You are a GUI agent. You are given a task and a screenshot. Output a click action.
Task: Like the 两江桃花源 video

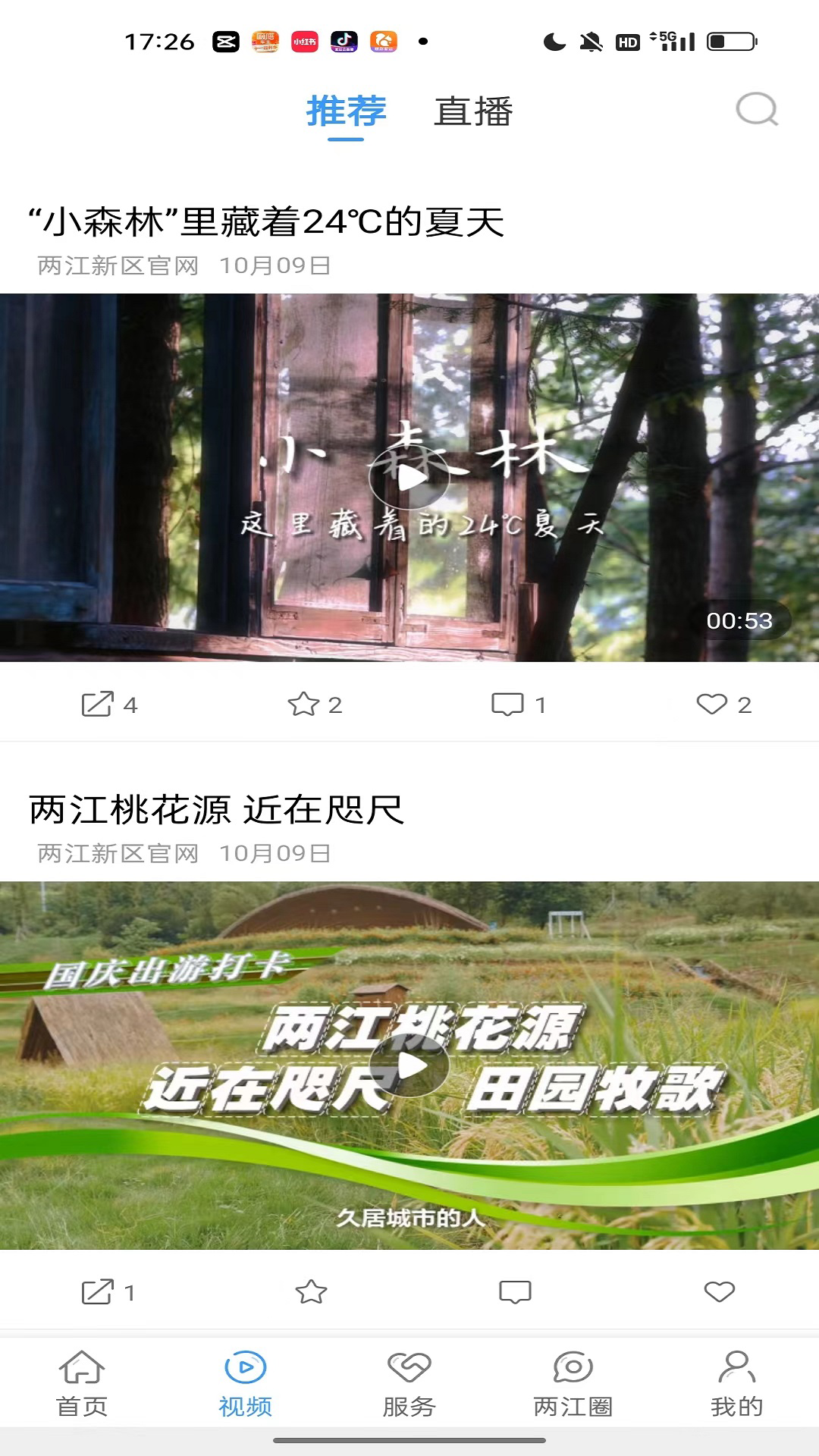point(719,1291)
